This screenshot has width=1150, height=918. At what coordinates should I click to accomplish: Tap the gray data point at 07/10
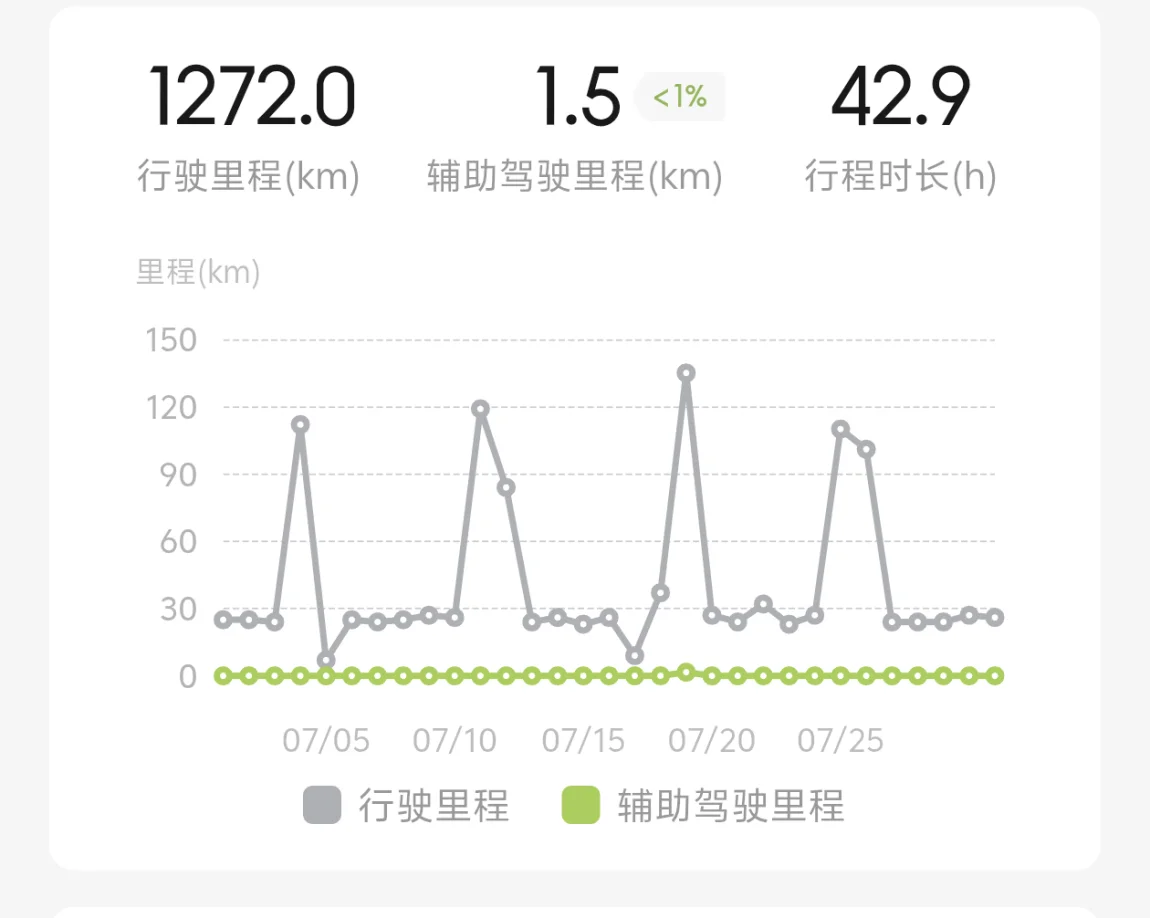(x=455, y=617)
